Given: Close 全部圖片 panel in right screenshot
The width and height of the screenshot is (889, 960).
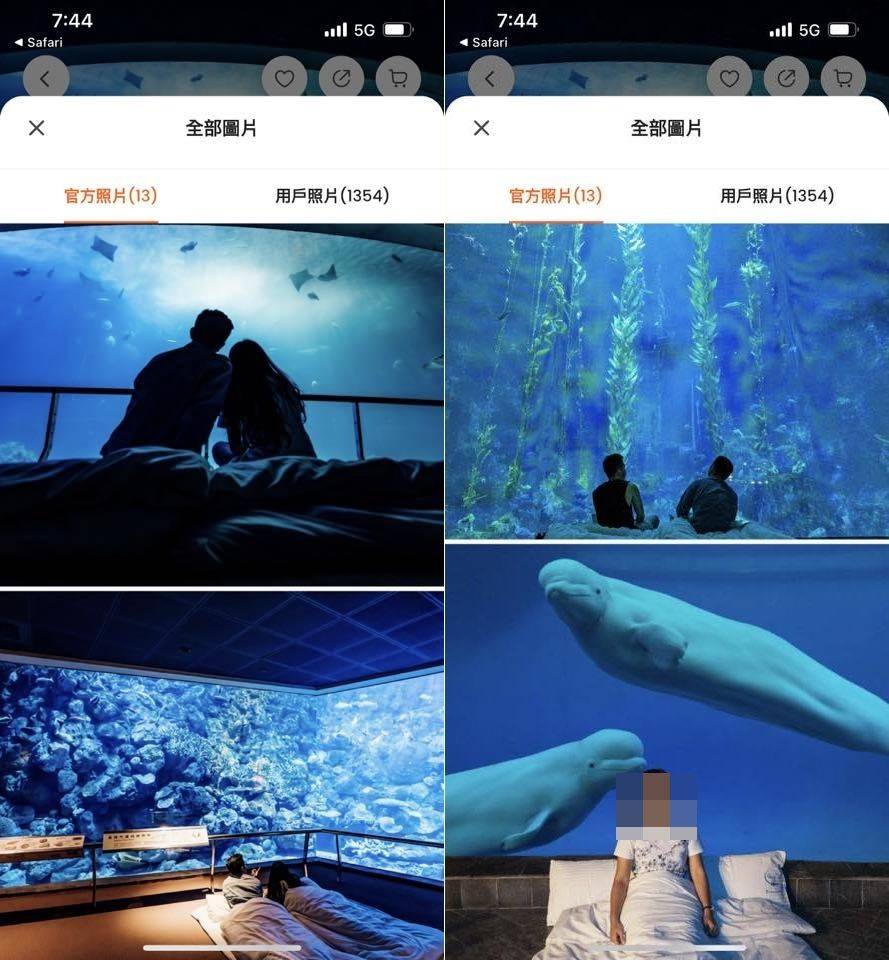Looking at the screenshot, I should (481, 128).
